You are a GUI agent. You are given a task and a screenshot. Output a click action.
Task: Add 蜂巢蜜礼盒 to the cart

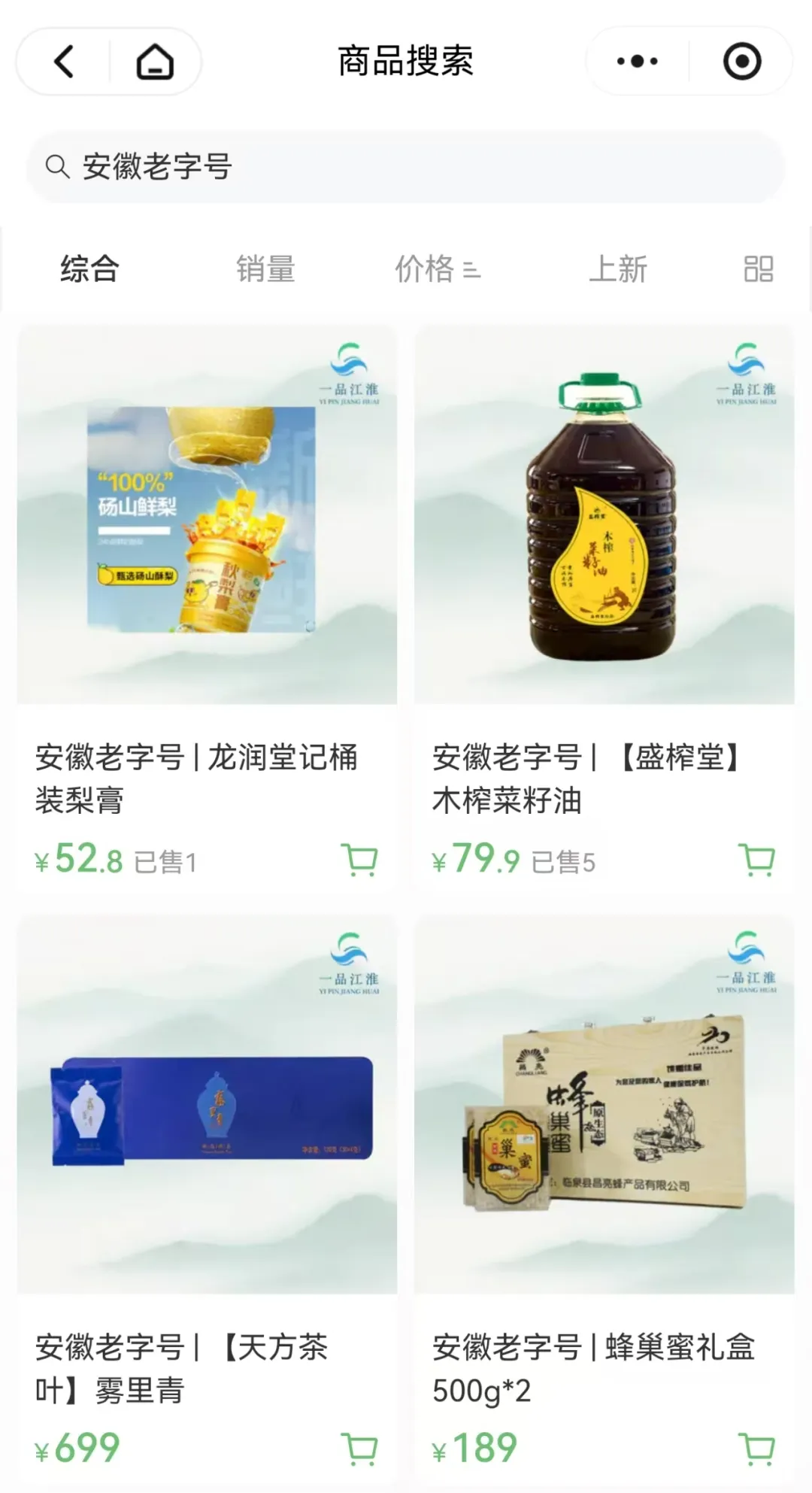coord(757,1449)
